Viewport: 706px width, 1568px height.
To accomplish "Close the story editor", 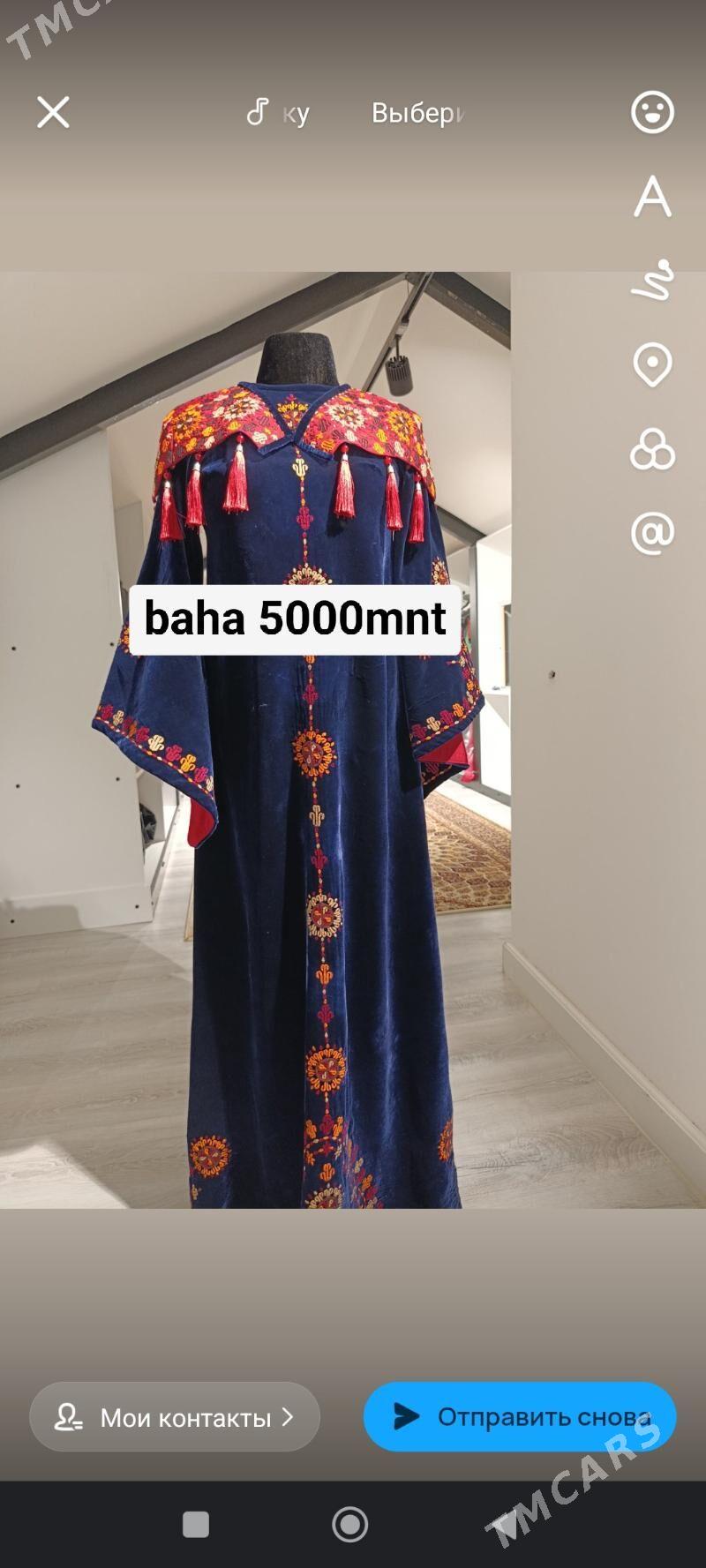I will [x=53, y=113].
